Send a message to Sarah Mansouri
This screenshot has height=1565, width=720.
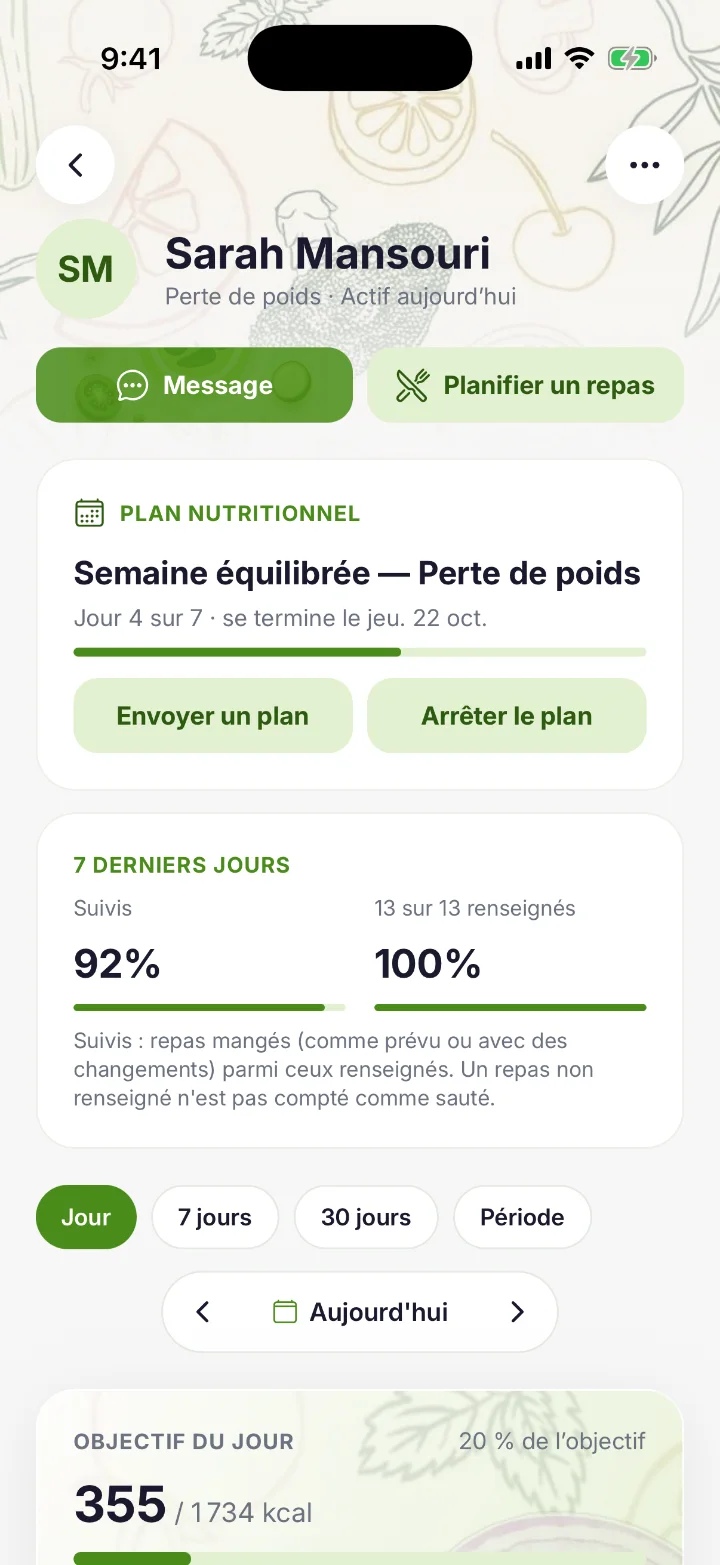(x=194, y=385)
